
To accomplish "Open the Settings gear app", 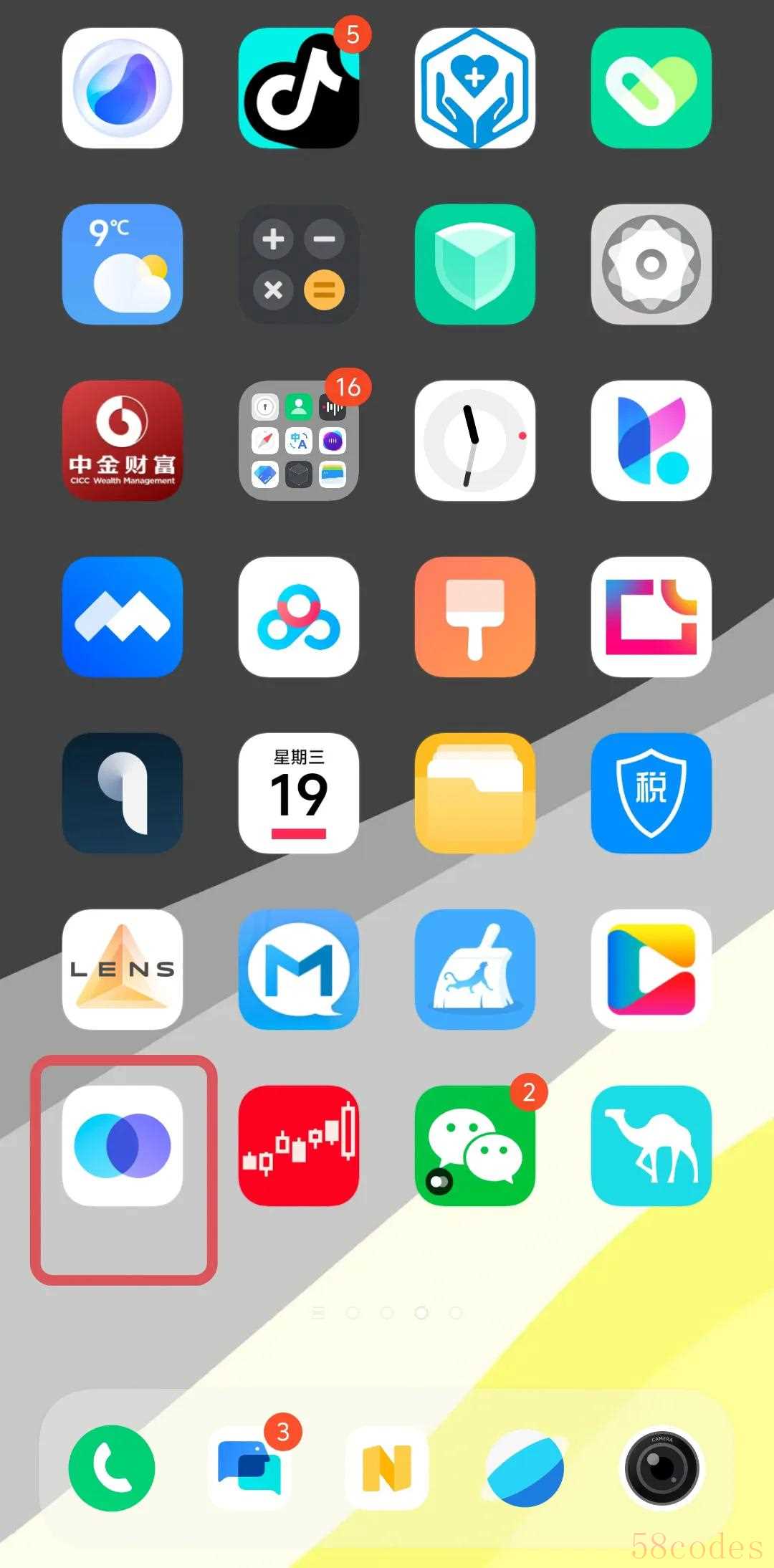I will tap(651, 264).
